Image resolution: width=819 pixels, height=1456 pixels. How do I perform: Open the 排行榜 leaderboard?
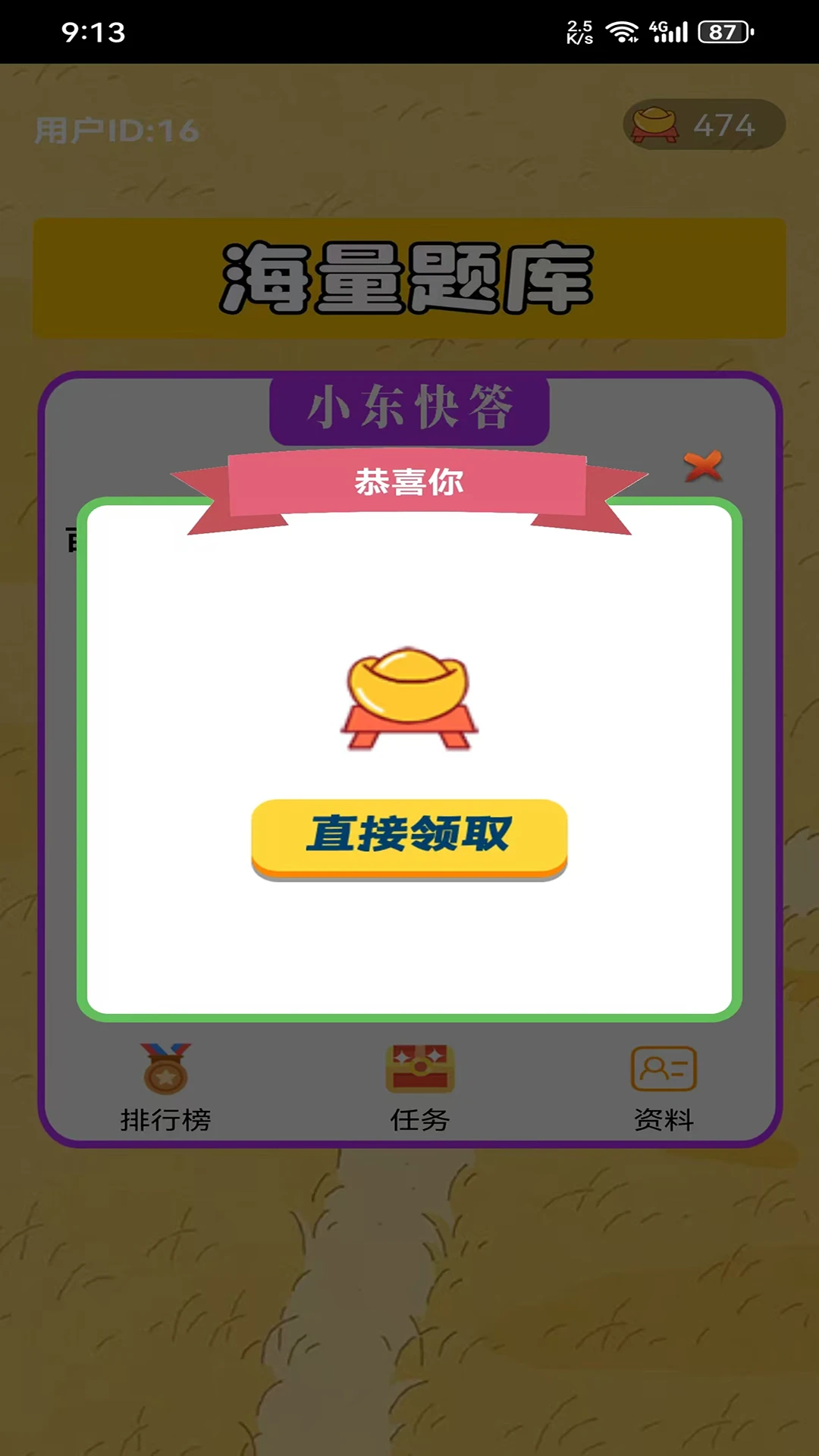click(x=166, y=1086)
